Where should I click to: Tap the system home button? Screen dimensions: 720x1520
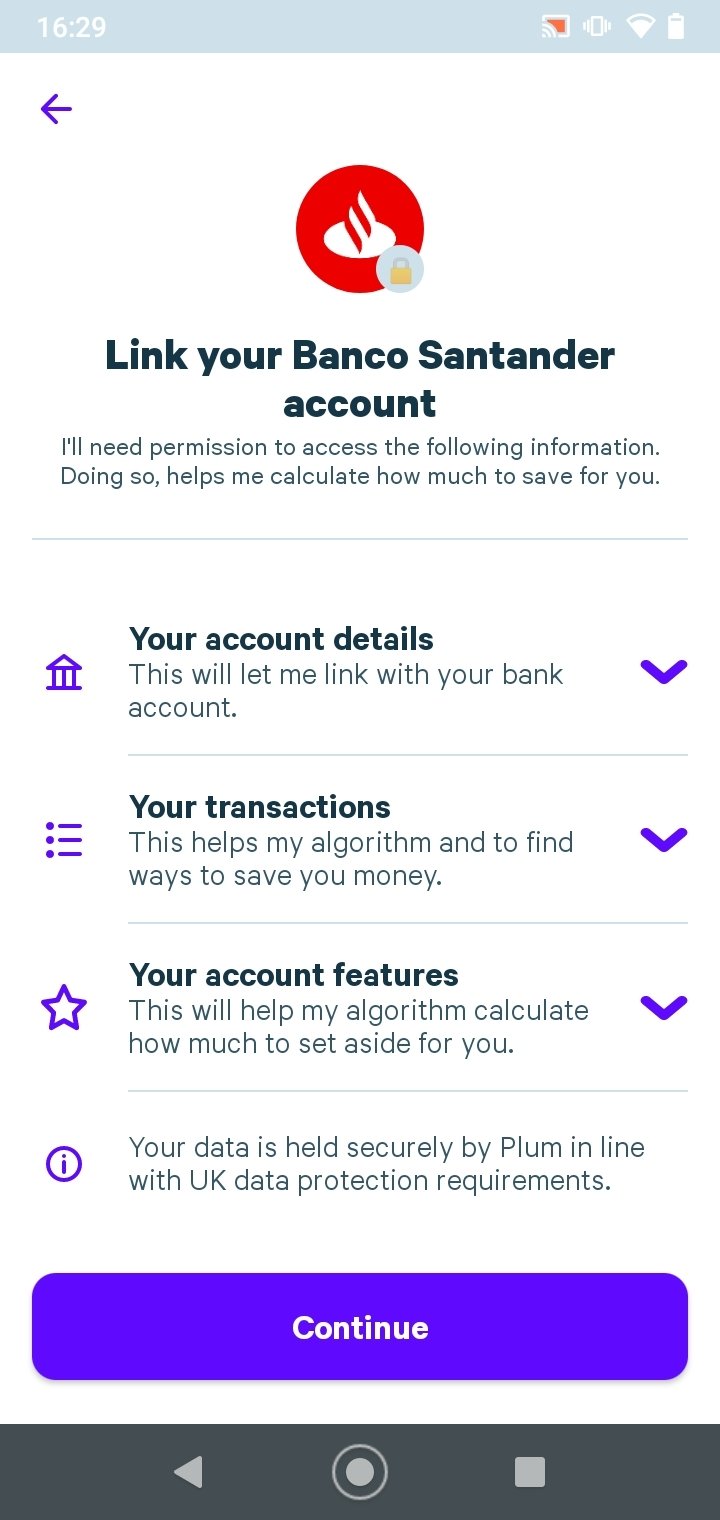pyautogui.click(x=360, y=1472)
